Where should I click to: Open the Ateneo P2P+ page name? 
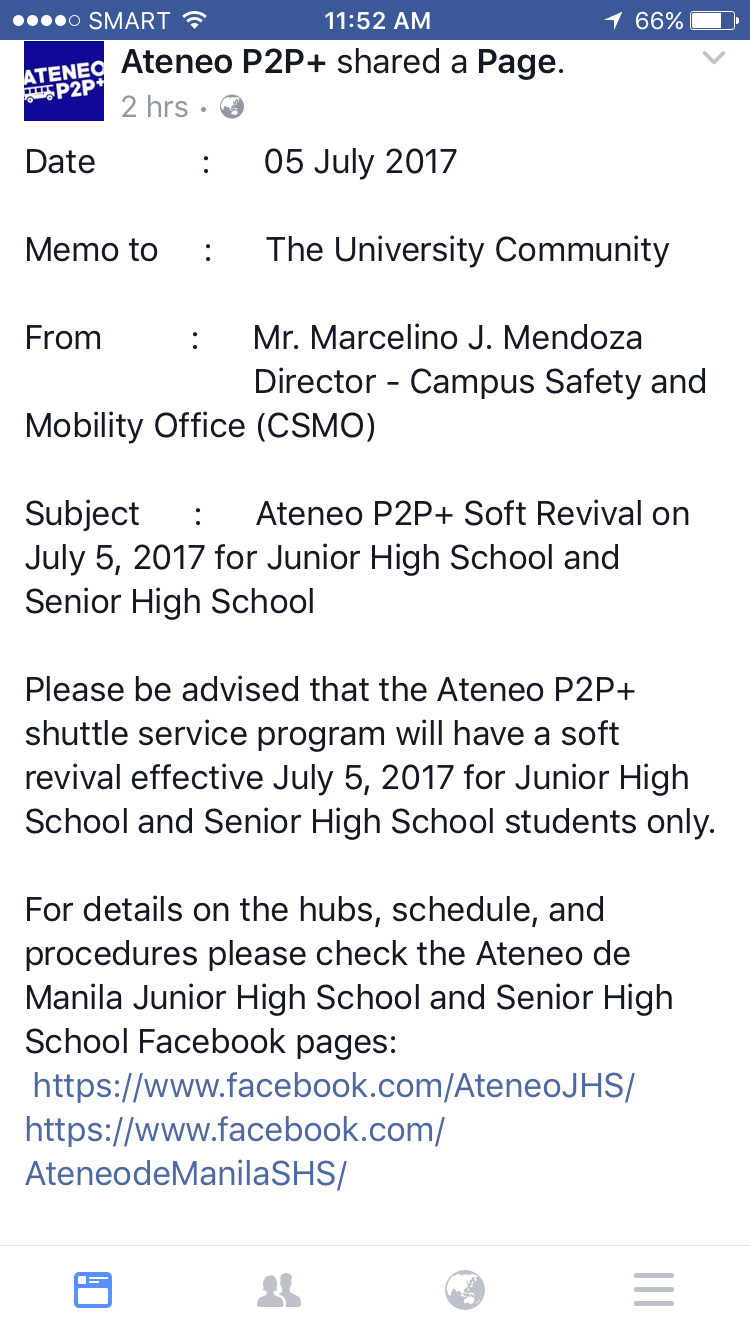click(225, 62)
